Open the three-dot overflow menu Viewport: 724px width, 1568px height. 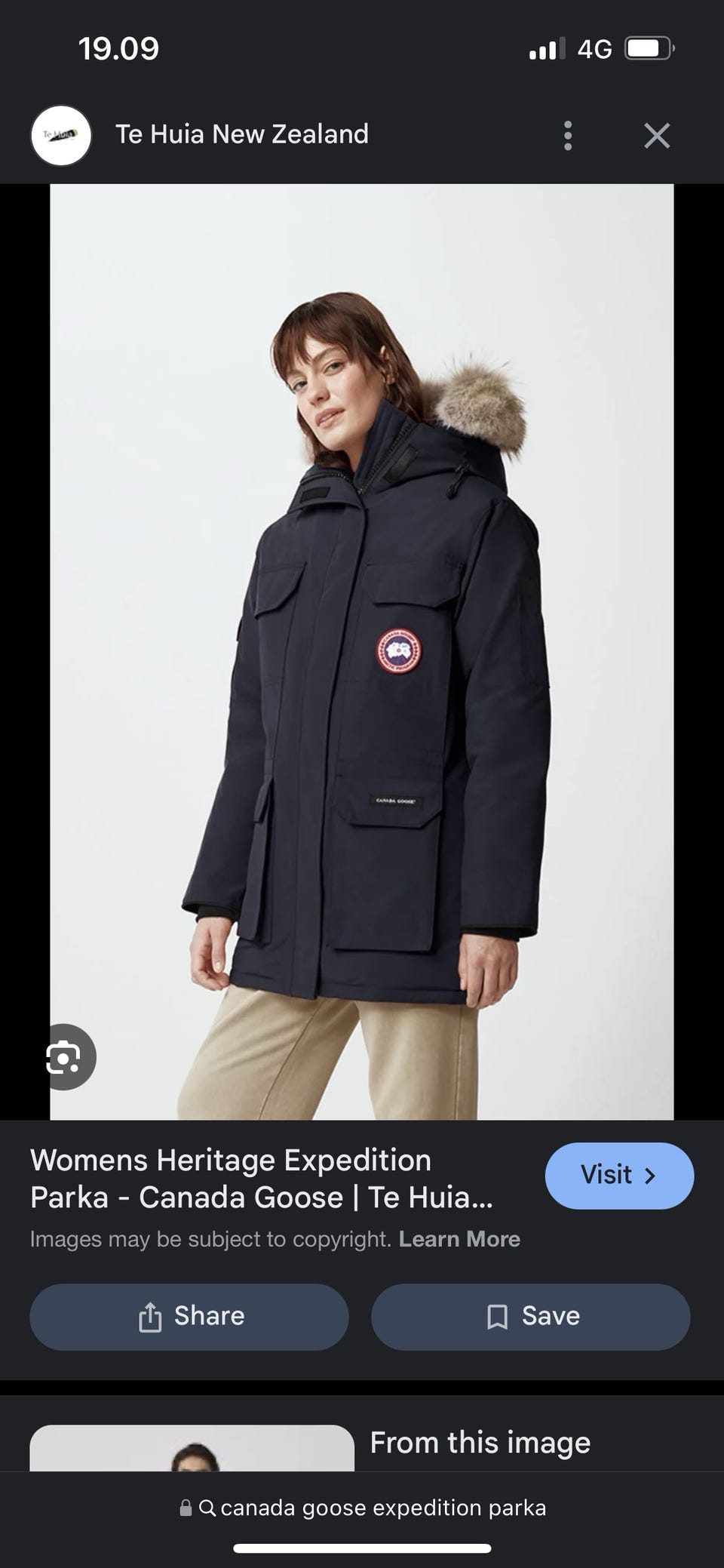tap(568, 136)
